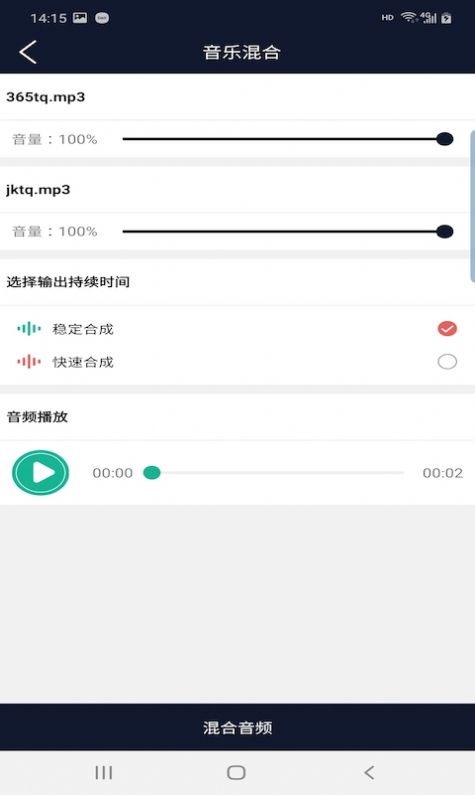Tap the audio playback progress bar
Image resolution: width=475 pixels, height=795 pixels.
pos(274,473)
